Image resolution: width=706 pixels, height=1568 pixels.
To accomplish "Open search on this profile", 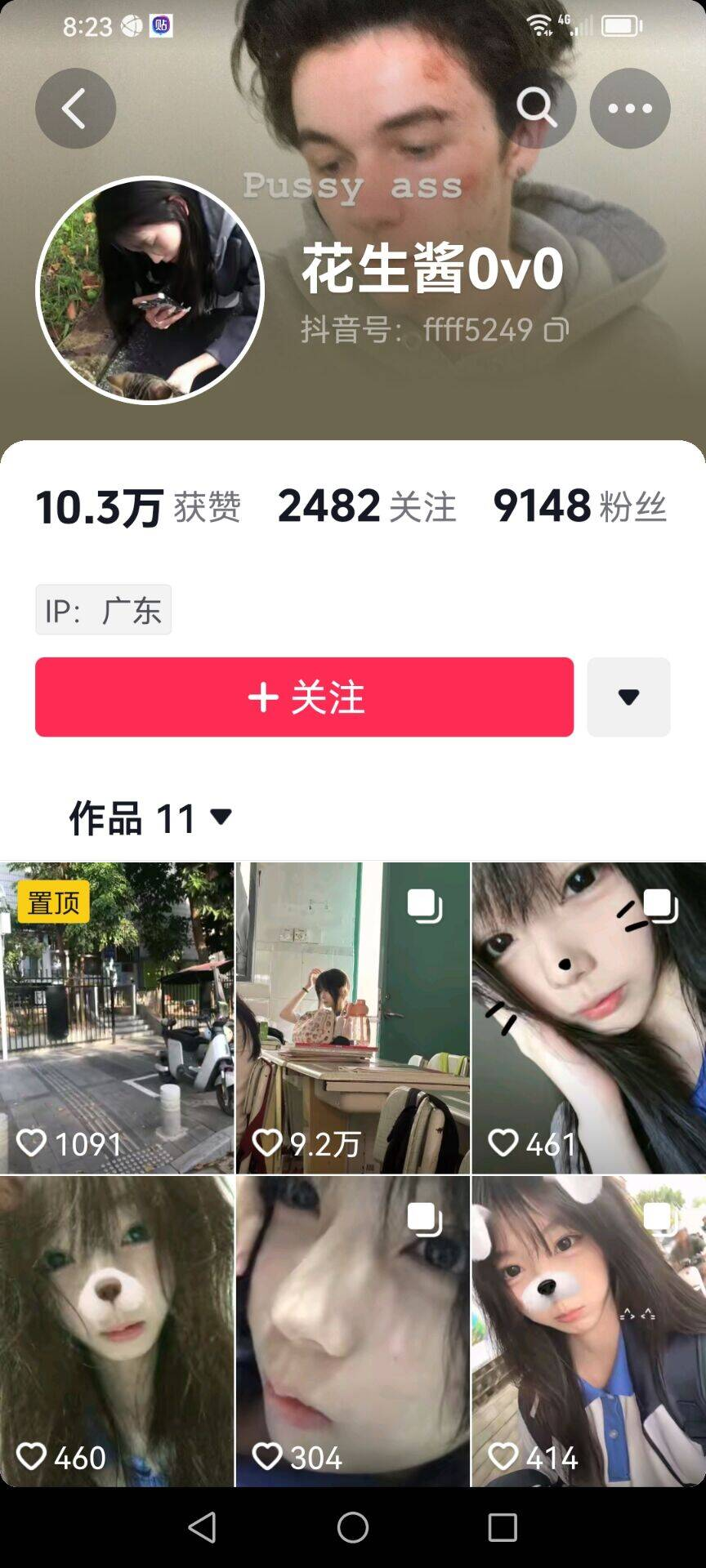I will coord(536,109).
